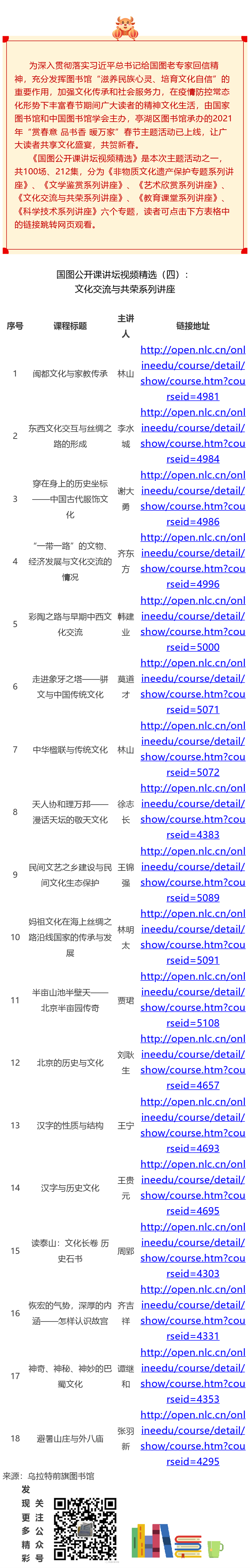Open the link ending in rseid=4693
The image size is (250, 1568).
tap(193, 1125)
